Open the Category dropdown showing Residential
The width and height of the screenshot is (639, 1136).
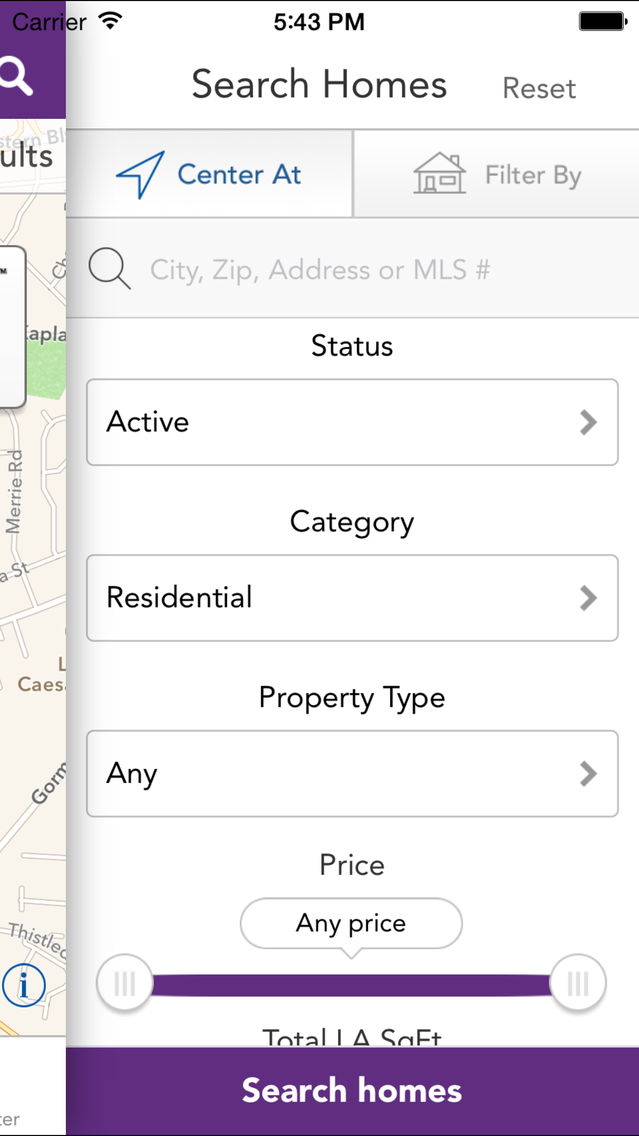coord(352,598)
